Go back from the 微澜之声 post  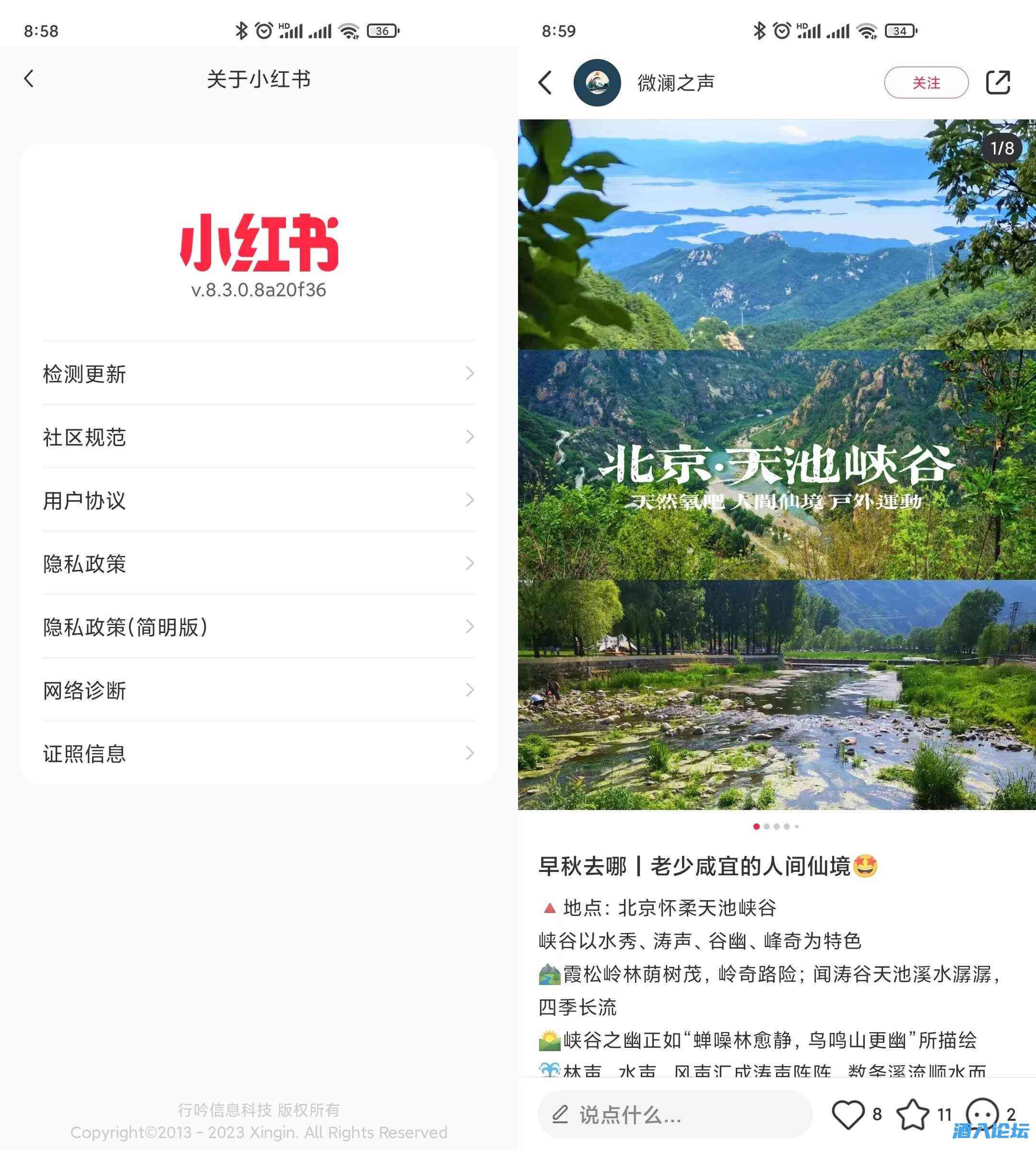(545, 82)
